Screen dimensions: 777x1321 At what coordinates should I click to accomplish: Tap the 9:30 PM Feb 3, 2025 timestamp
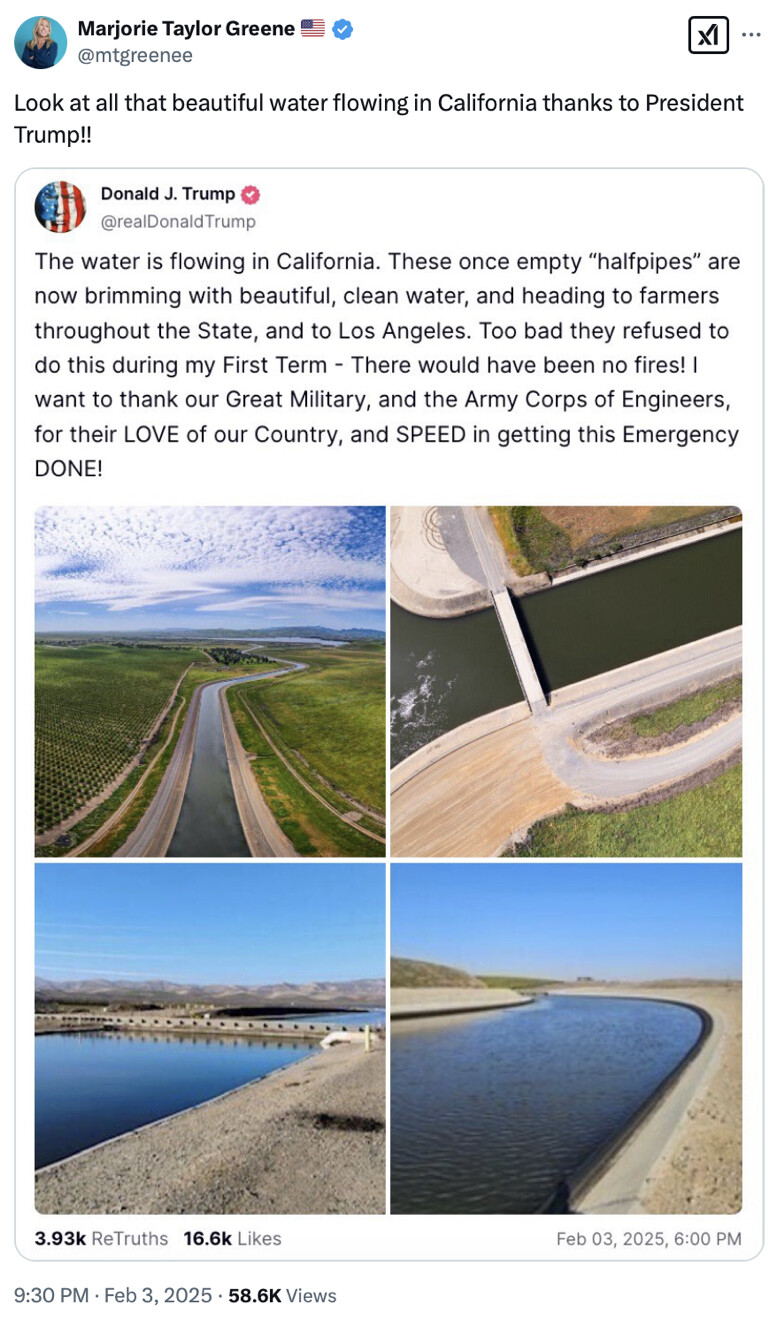pyautogui.click(x=113, y=1295)
